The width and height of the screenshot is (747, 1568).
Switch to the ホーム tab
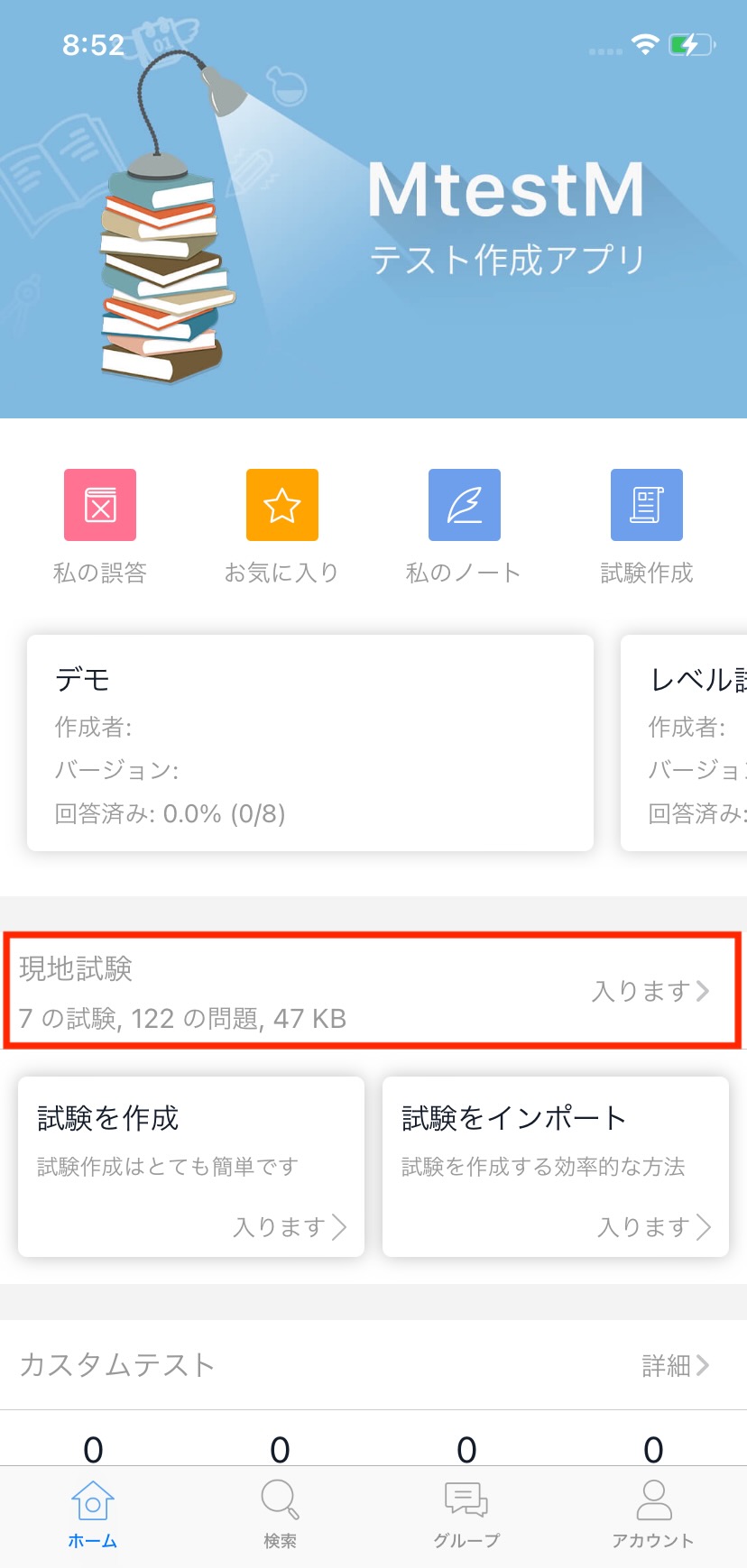(x=93, y=1514)
